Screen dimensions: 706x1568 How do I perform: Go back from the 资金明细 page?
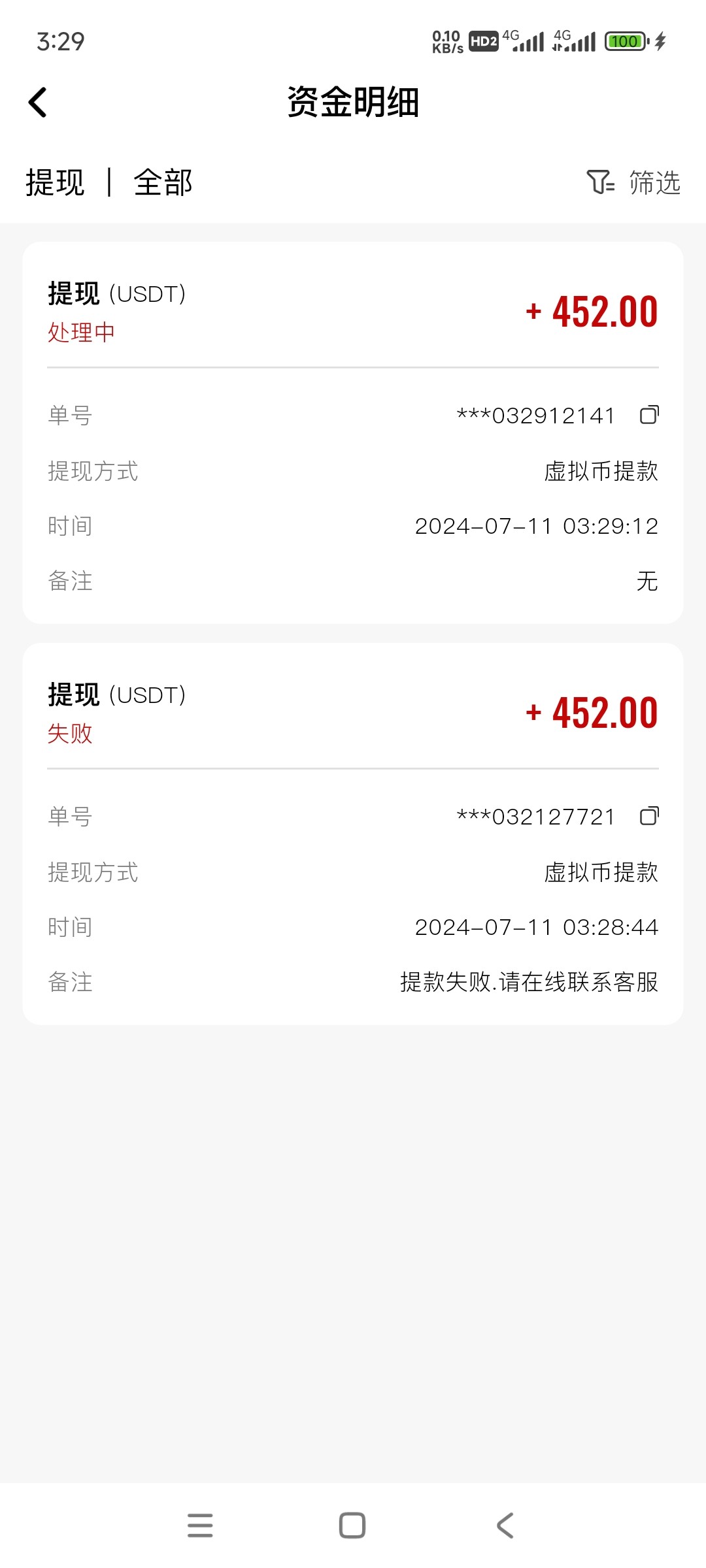pos(38,103)
